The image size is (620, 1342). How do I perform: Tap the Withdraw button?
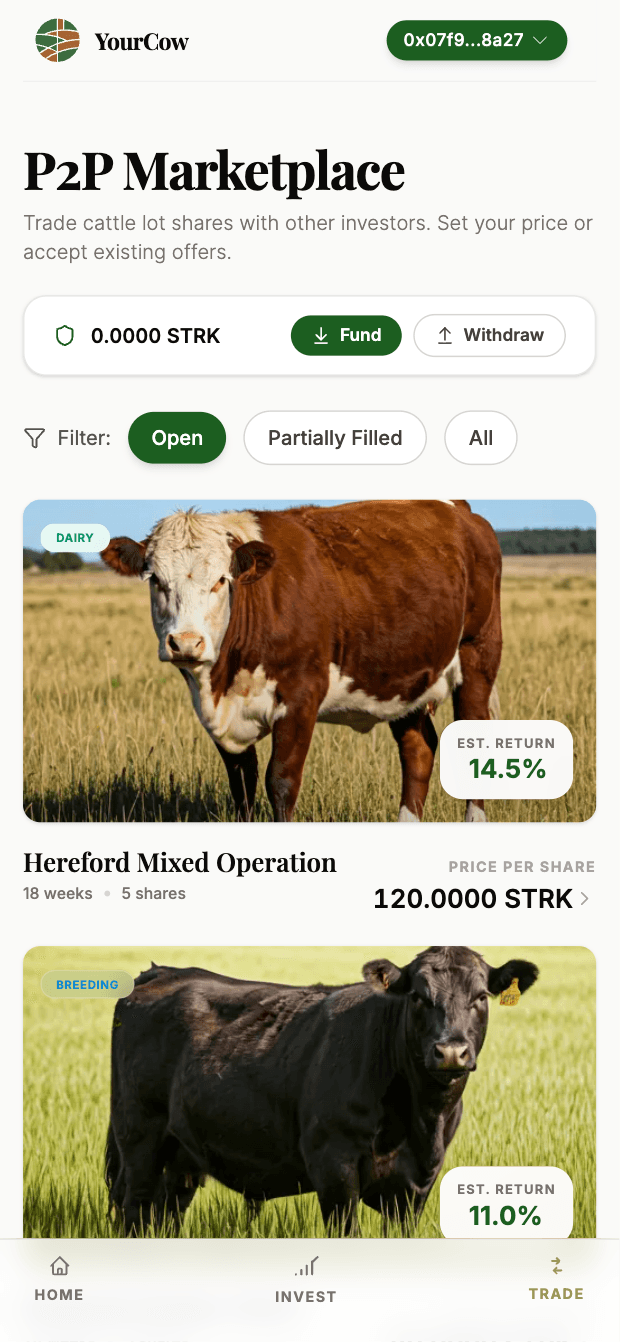pos(489,336)
